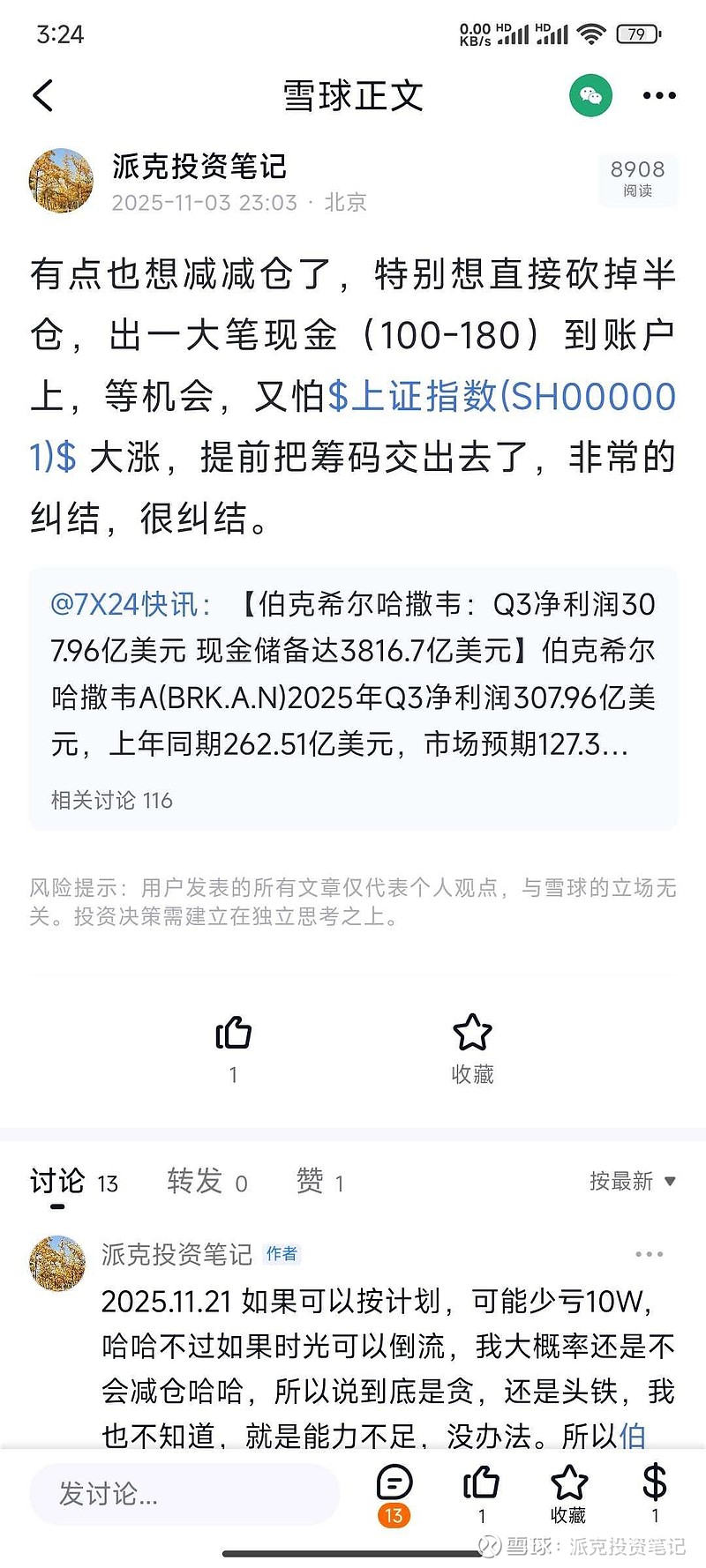
Task: Switch to the 转发 tab
Action: click(x=196, y=1182)
